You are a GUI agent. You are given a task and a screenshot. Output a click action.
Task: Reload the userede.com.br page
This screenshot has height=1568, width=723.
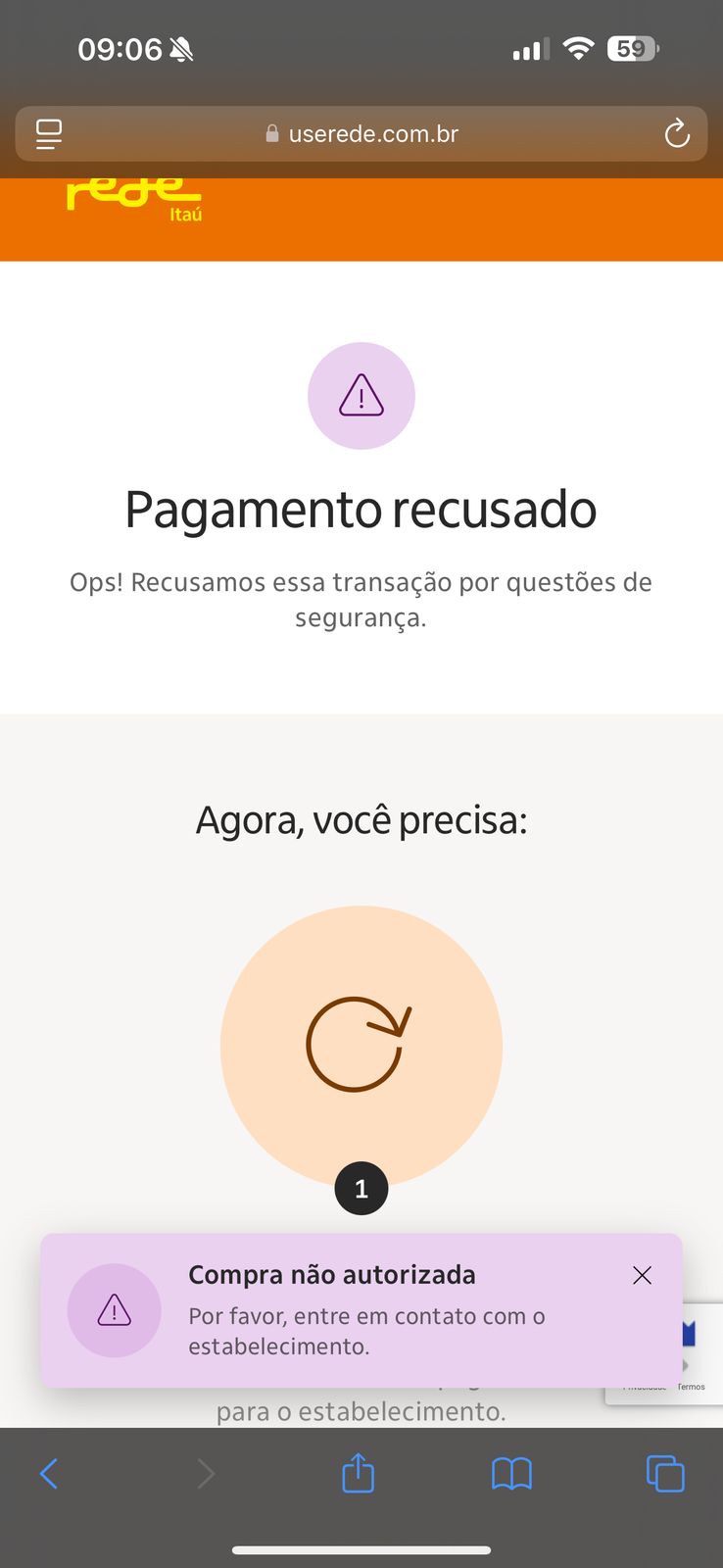(x=677, y=134)
